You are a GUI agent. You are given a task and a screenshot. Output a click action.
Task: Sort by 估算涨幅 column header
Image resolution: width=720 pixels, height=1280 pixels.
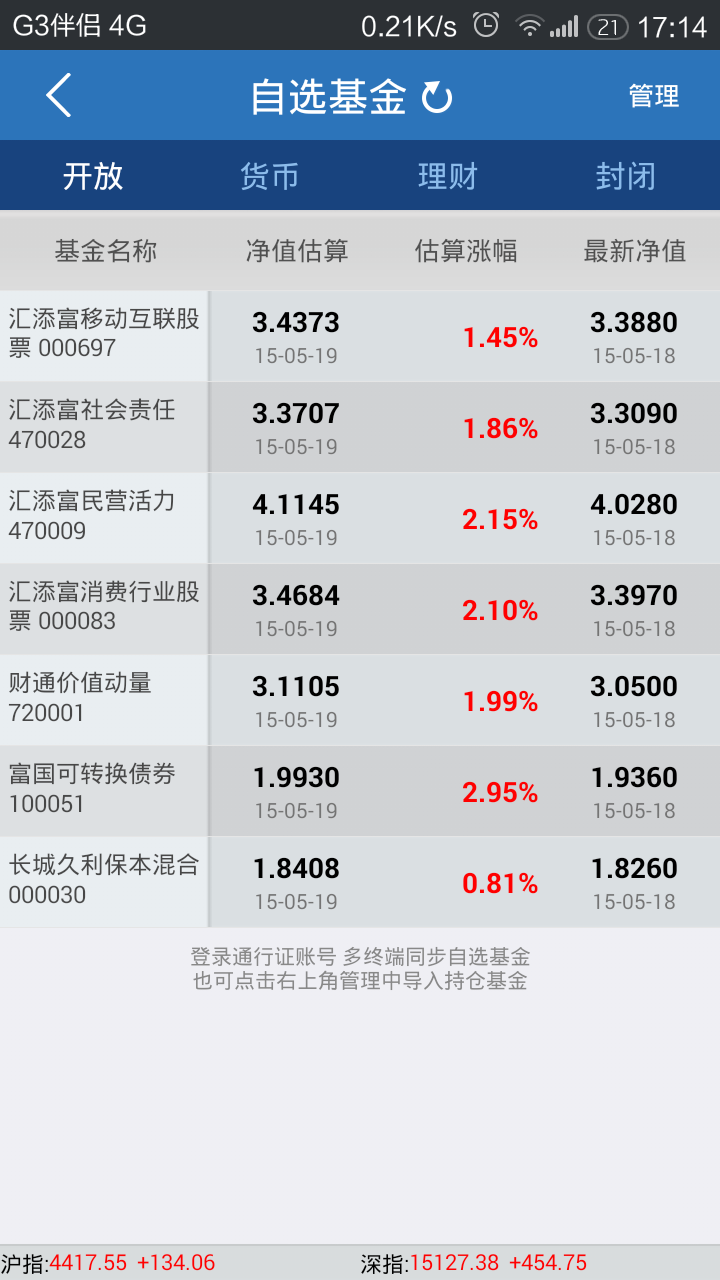coord(466,250)
